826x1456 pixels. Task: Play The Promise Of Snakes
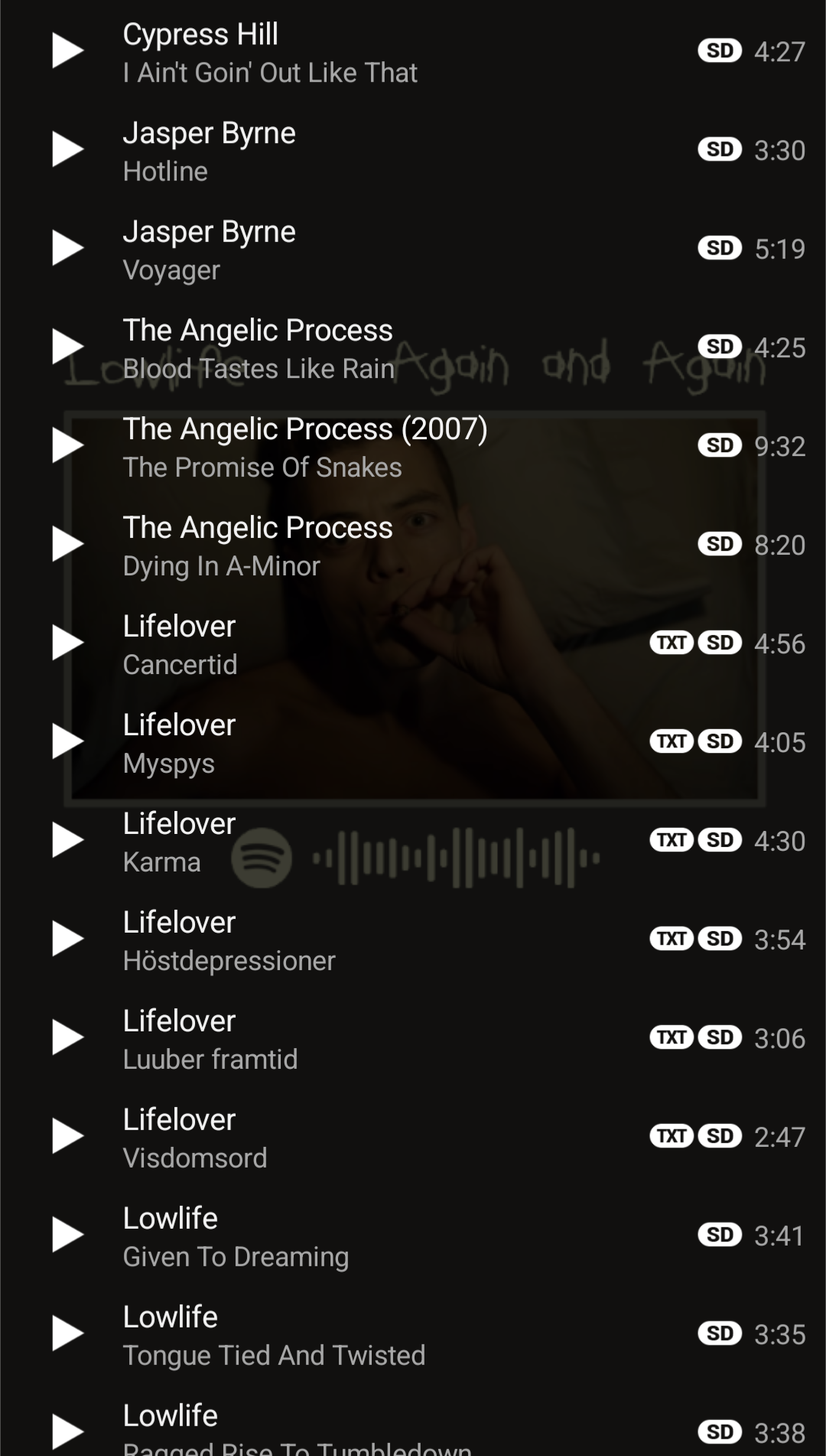(67, 446)
